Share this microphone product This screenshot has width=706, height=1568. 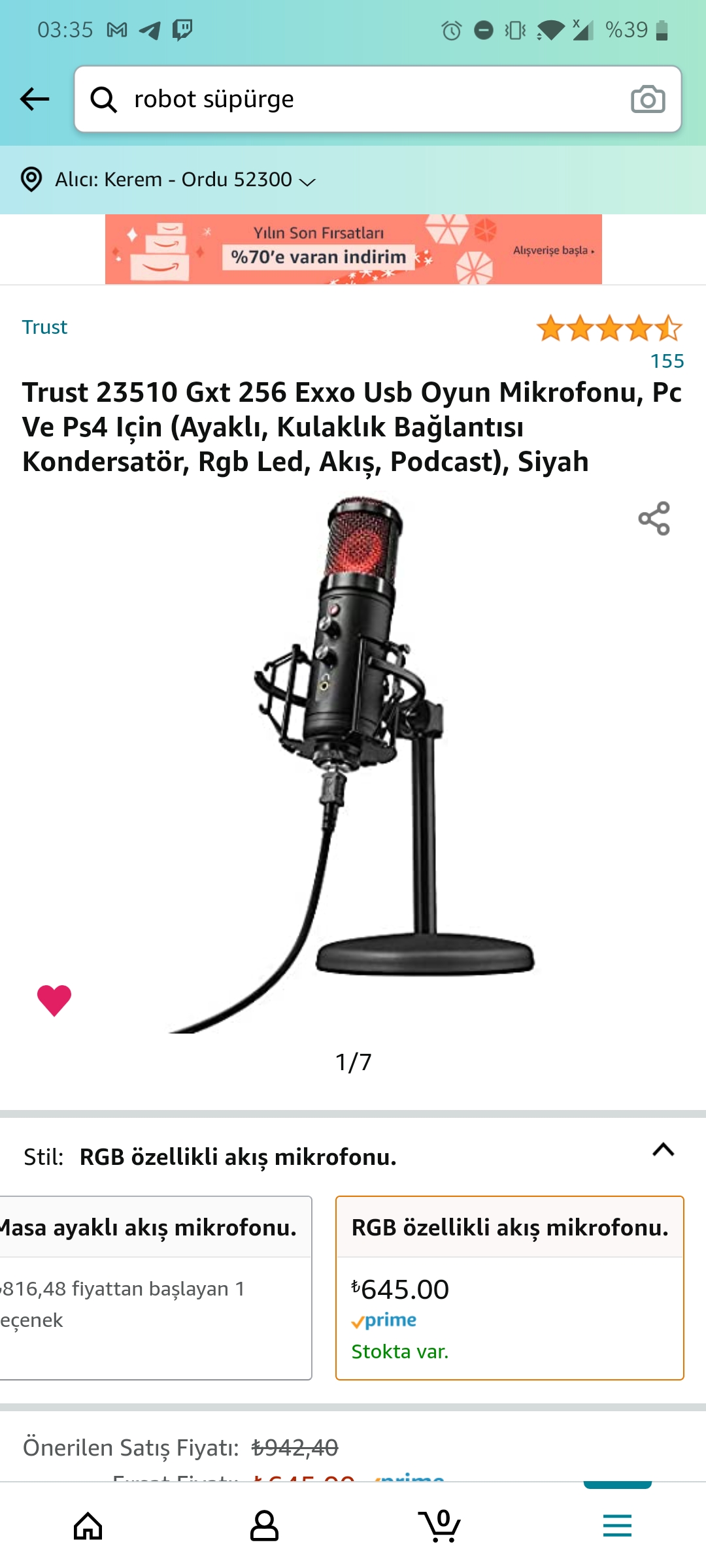(654, 519)
